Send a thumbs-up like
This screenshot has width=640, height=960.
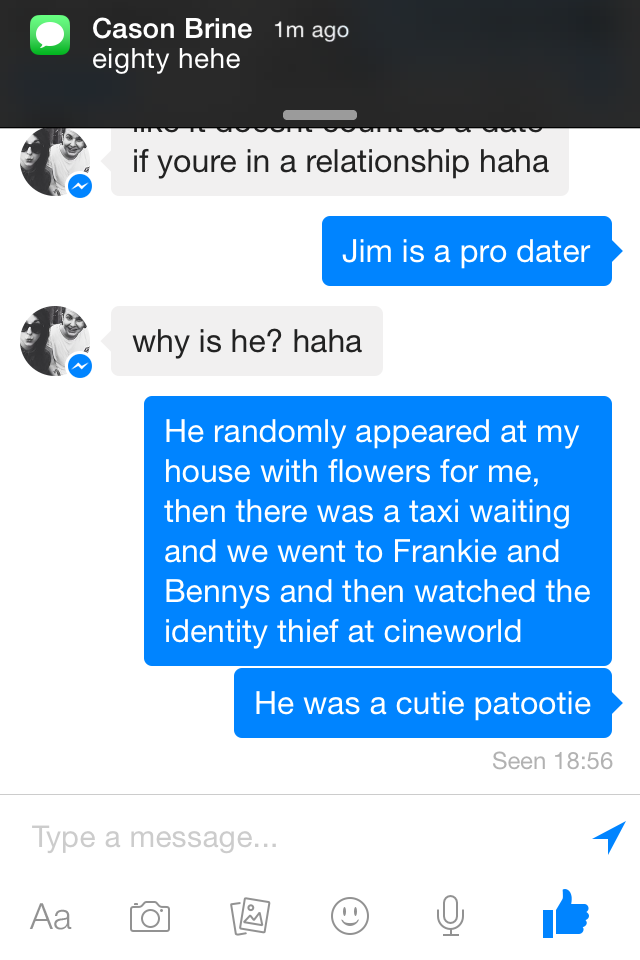tap(565, 913)
